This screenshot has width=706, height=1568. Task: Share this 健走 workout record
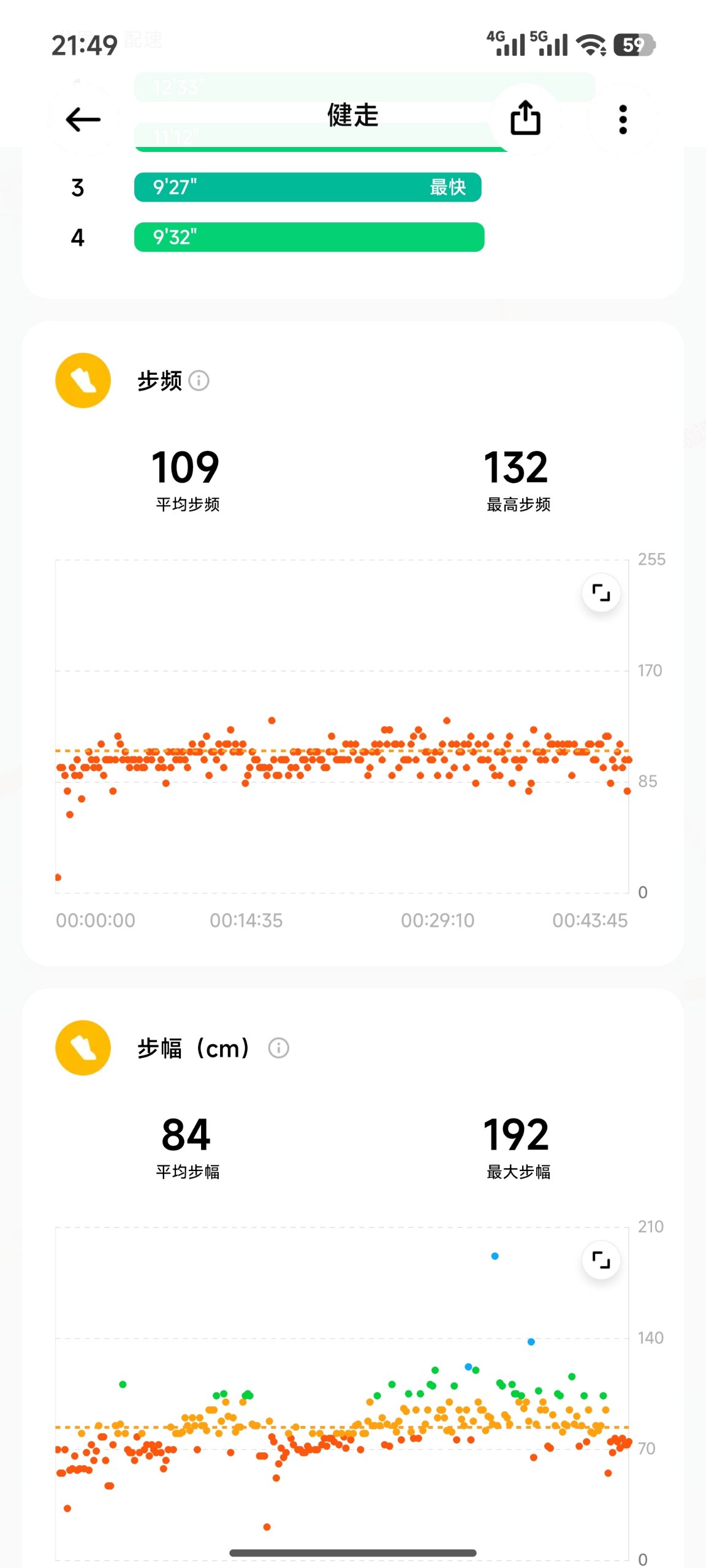point(525,118)
